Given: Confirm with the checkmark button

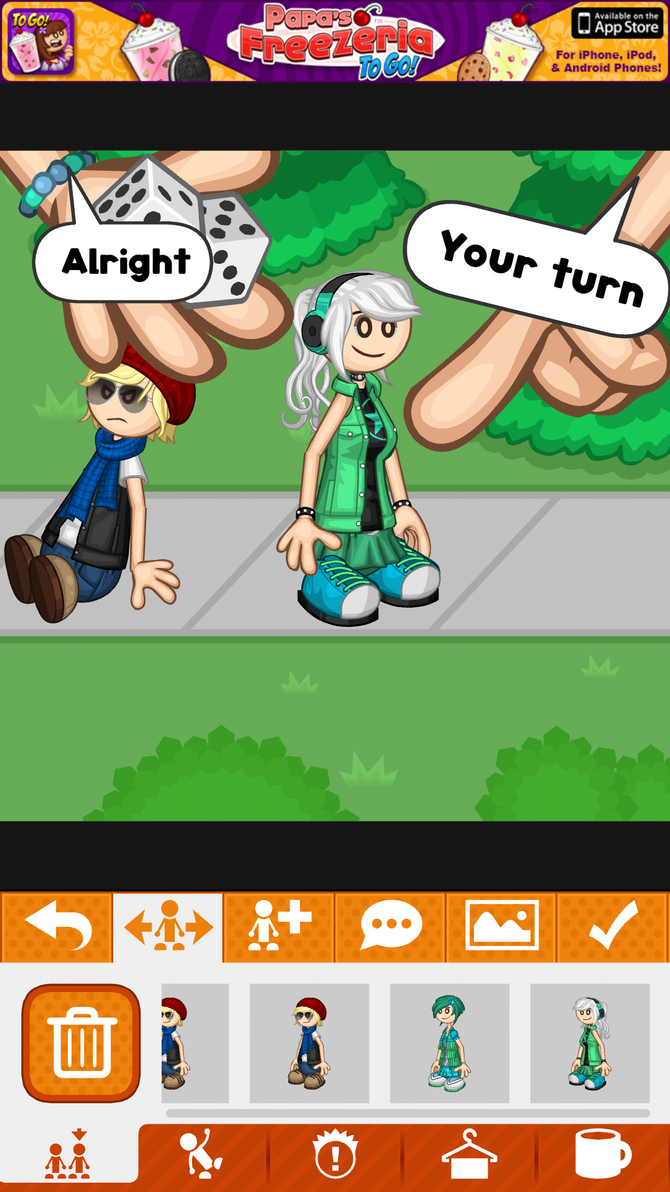Looking at the screenshot, I should coord(612,927).
